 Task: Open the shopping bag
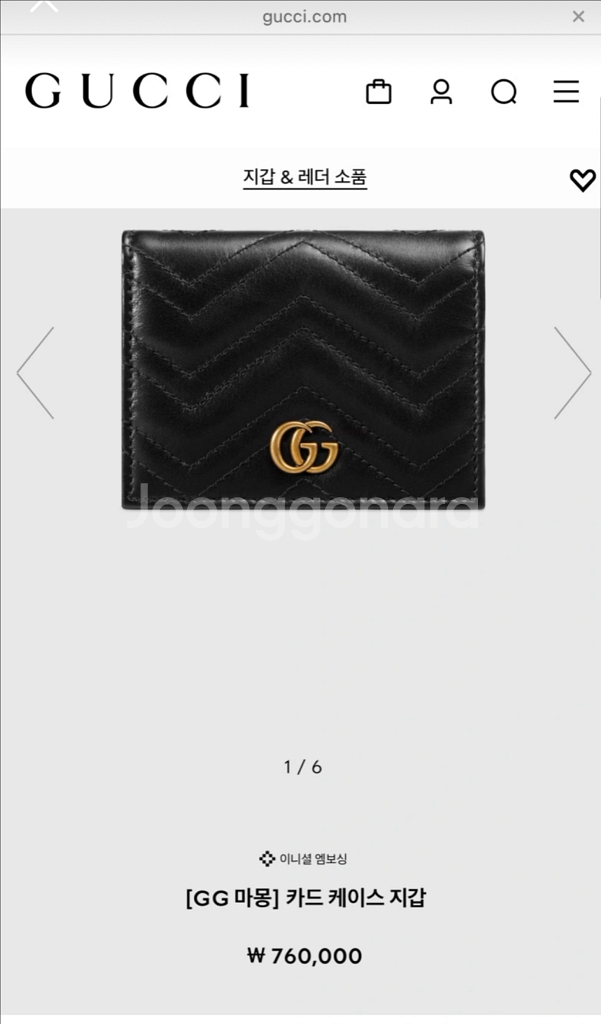[379, 92]
